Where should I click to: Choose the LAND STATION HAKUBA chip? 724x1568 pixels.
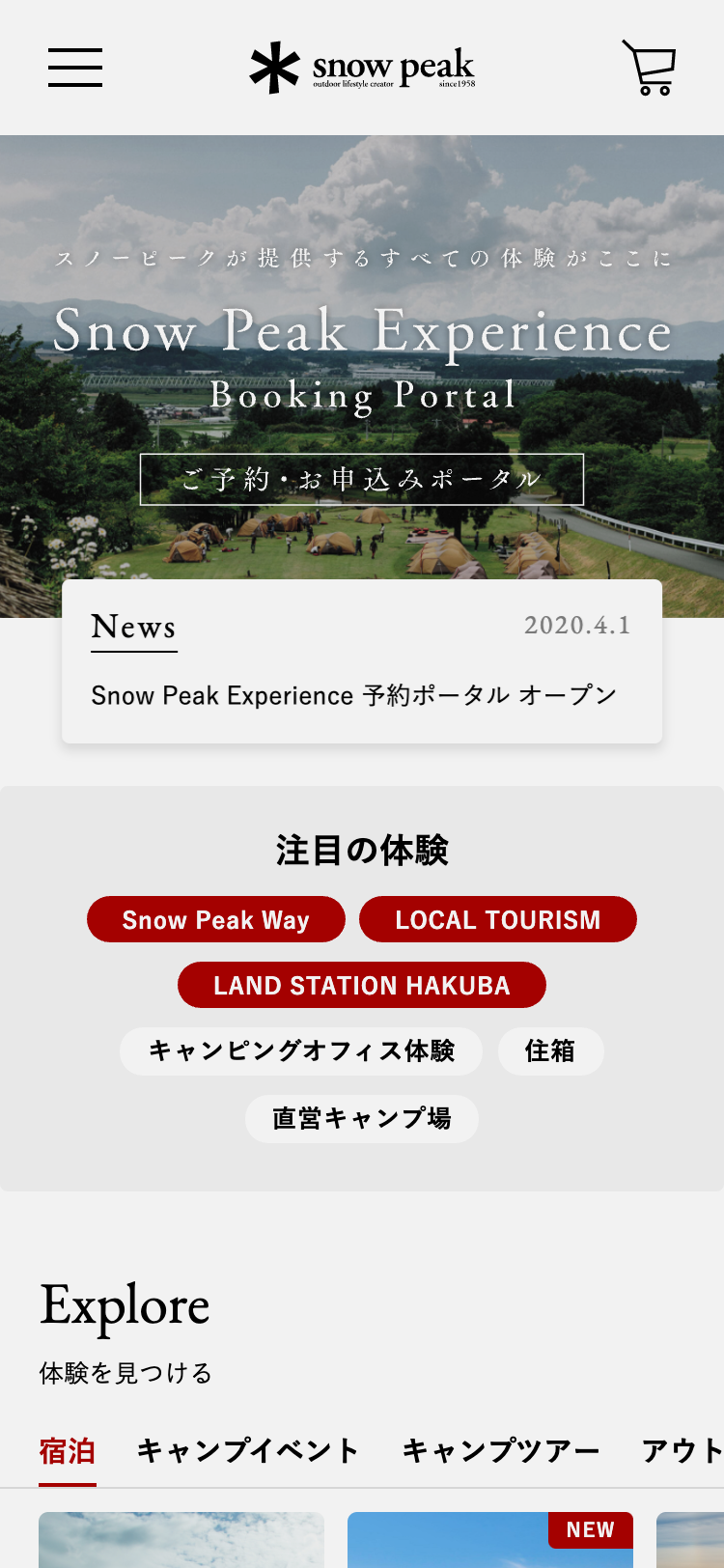point(362,985)
